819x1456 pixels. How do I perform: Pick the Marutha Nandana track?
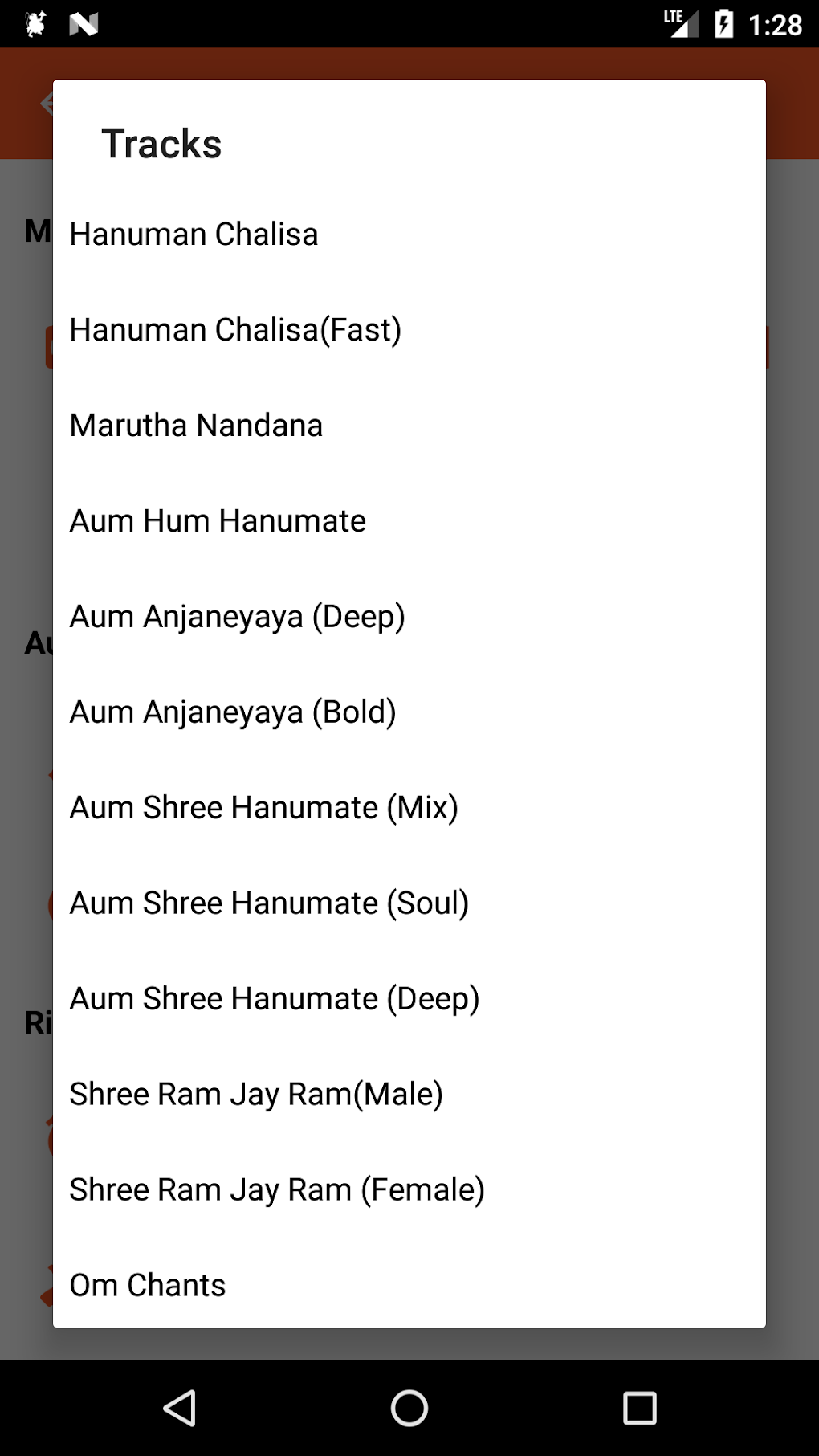pyautogui.click(x=196, y=426)
